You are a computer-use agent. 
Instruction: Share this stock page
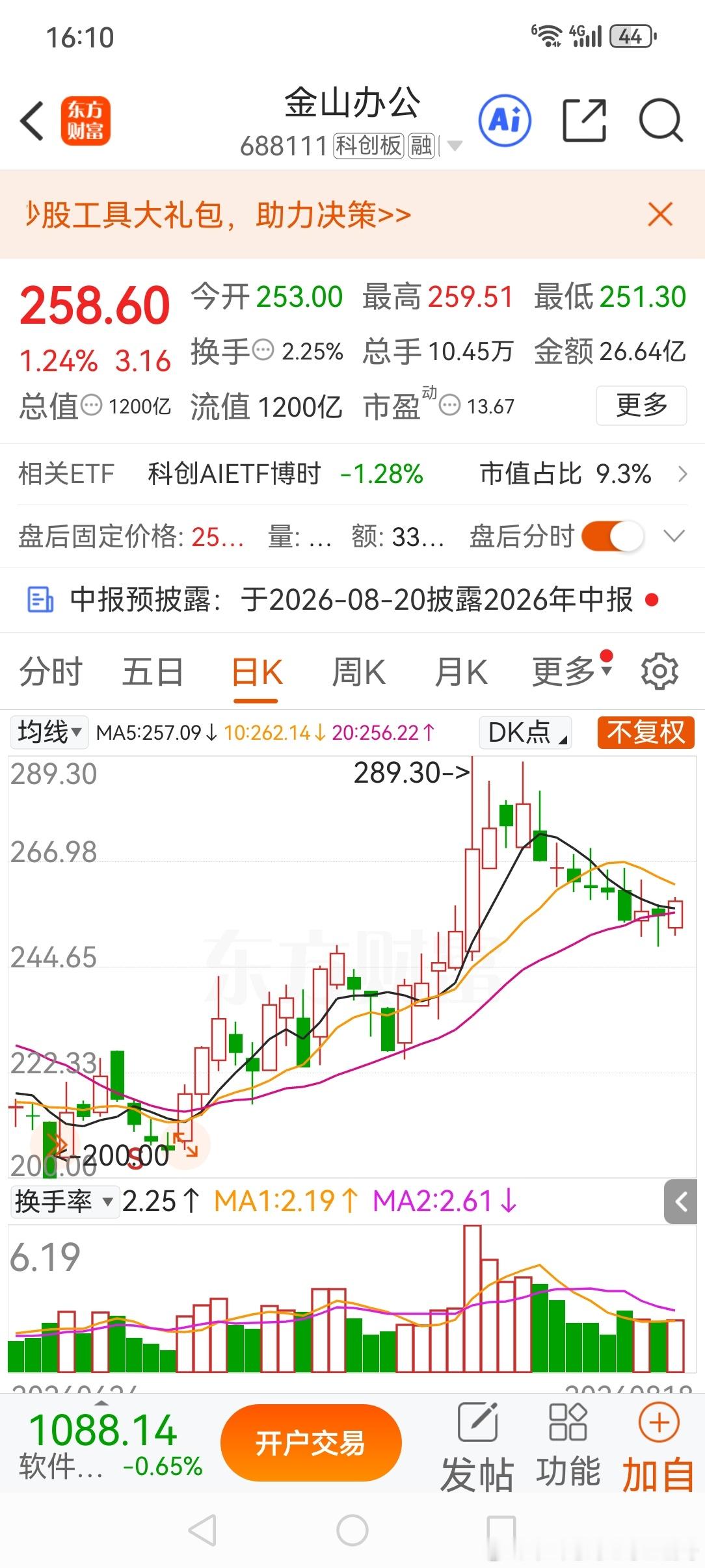tap(584, 121)
